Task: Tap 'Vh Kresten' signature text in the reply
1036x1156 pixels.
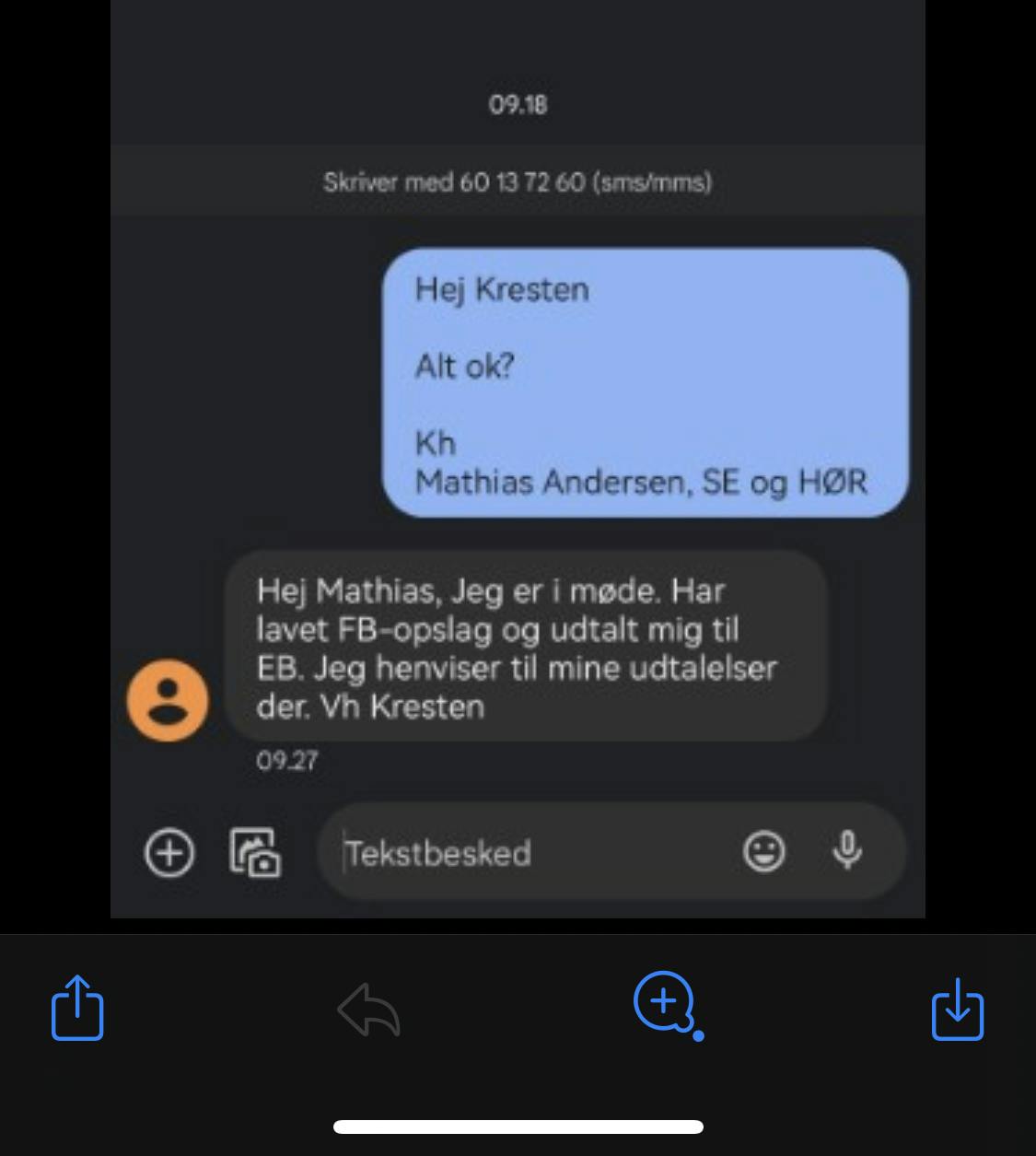Action: coord(402,706)
